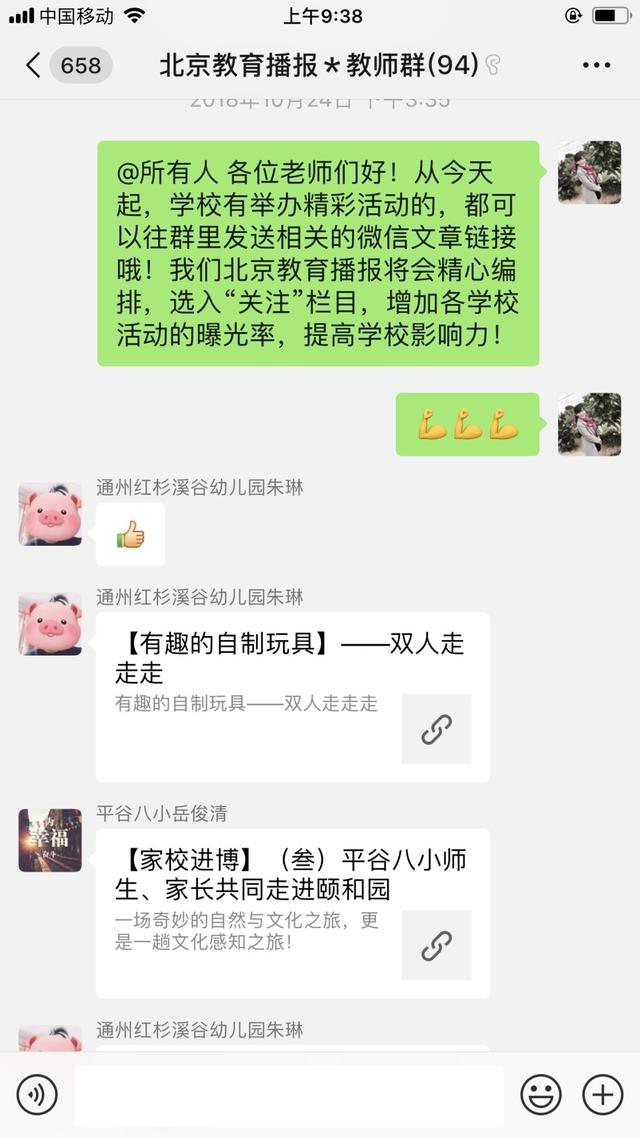
Task: Open the plus attachment menu
Action: point(603,1094)
